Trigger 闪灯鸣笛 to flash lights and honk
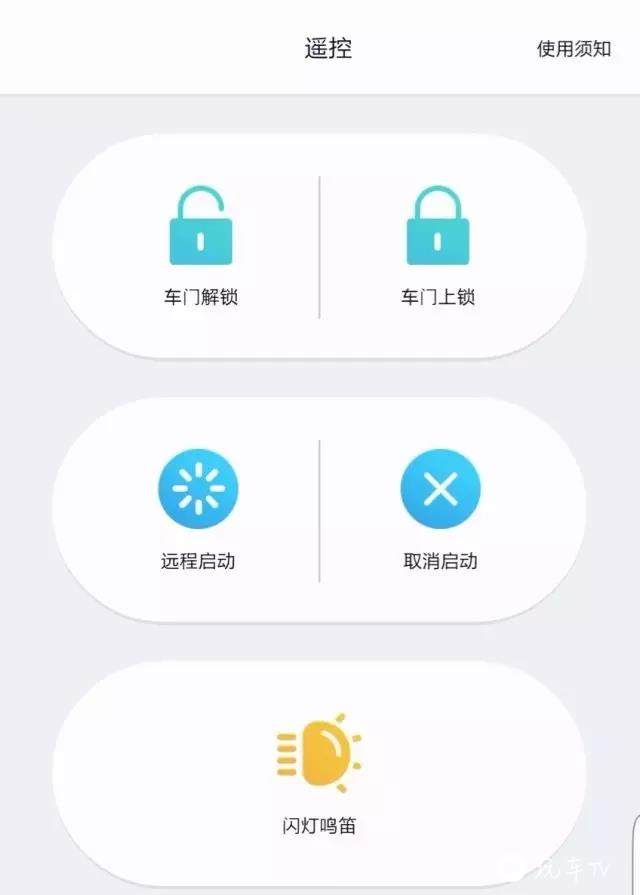The height and width of the screenshot is (895, 640). 319,770
